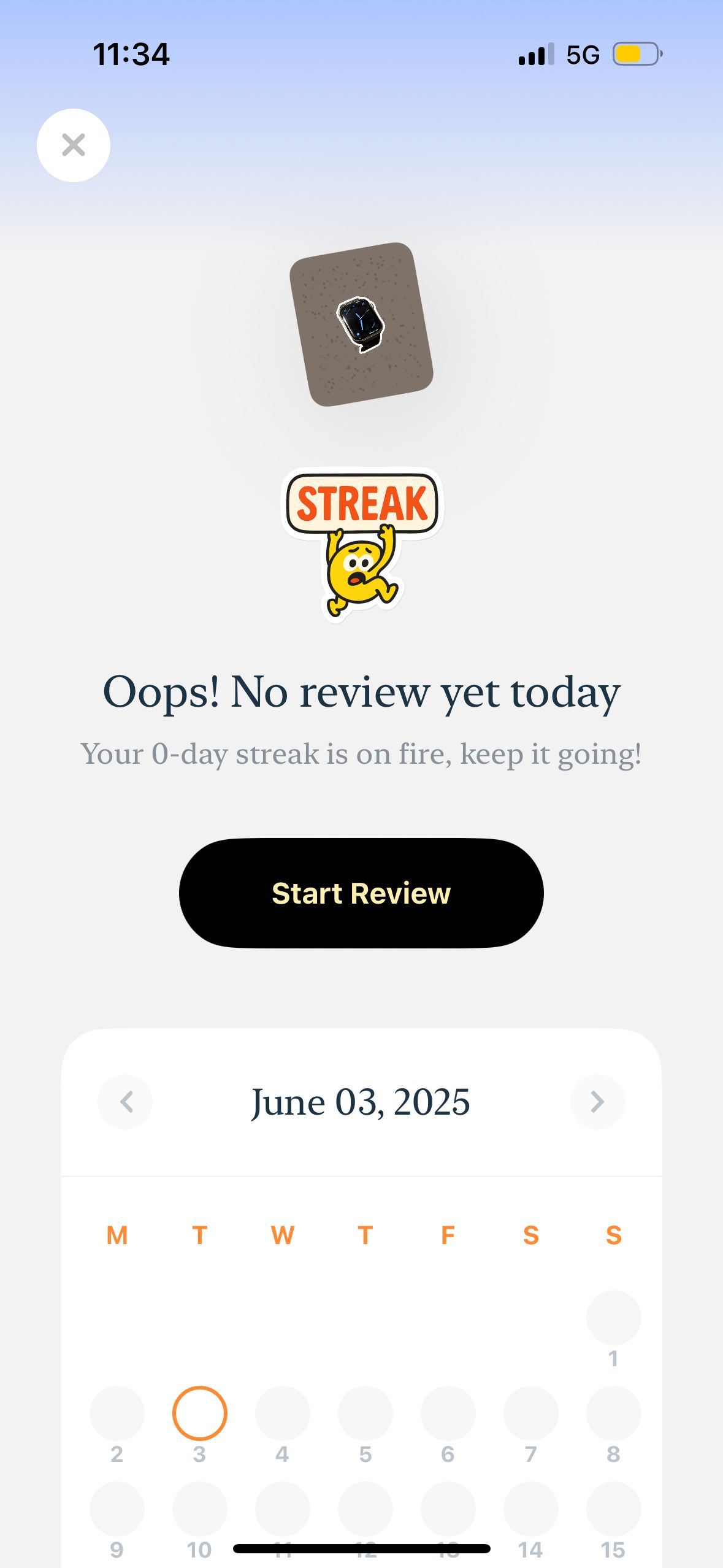
Task: Select day 2 on the calendar
Action: (x=117, y=1413)
